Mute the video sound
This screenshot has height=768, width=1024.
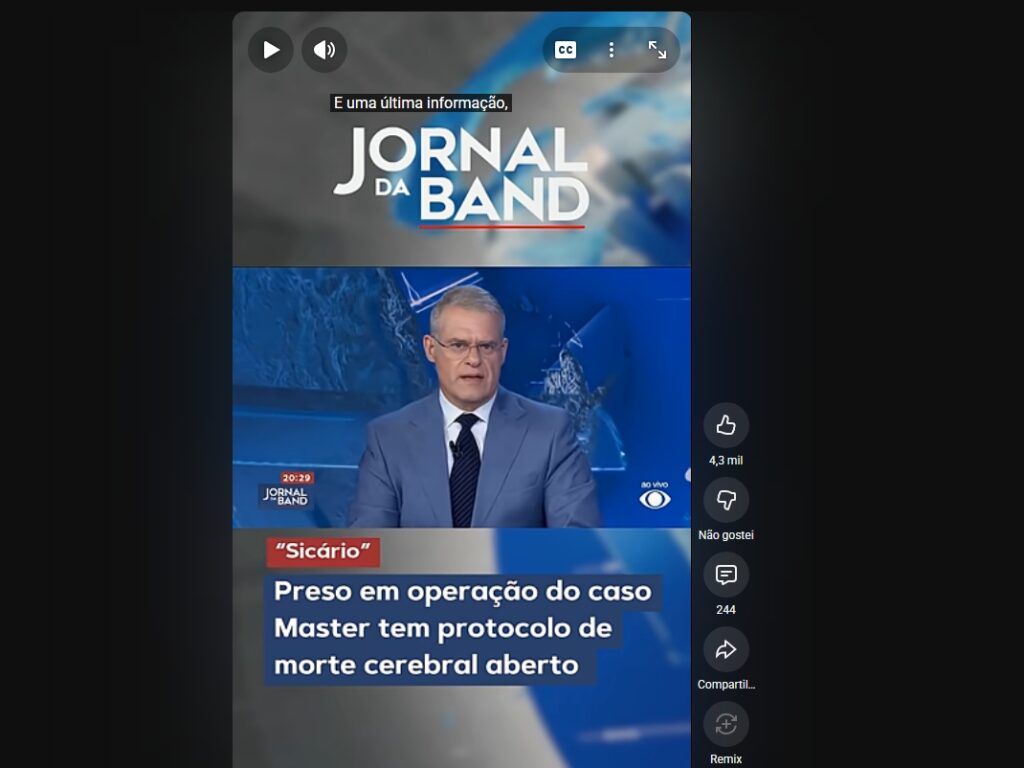pyautogui.click(x=324, y=50)
